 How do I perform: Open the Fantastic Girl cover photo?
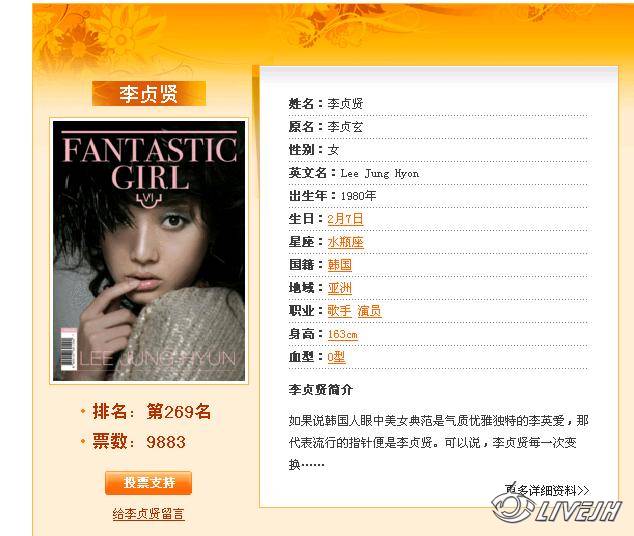point(149,251)
